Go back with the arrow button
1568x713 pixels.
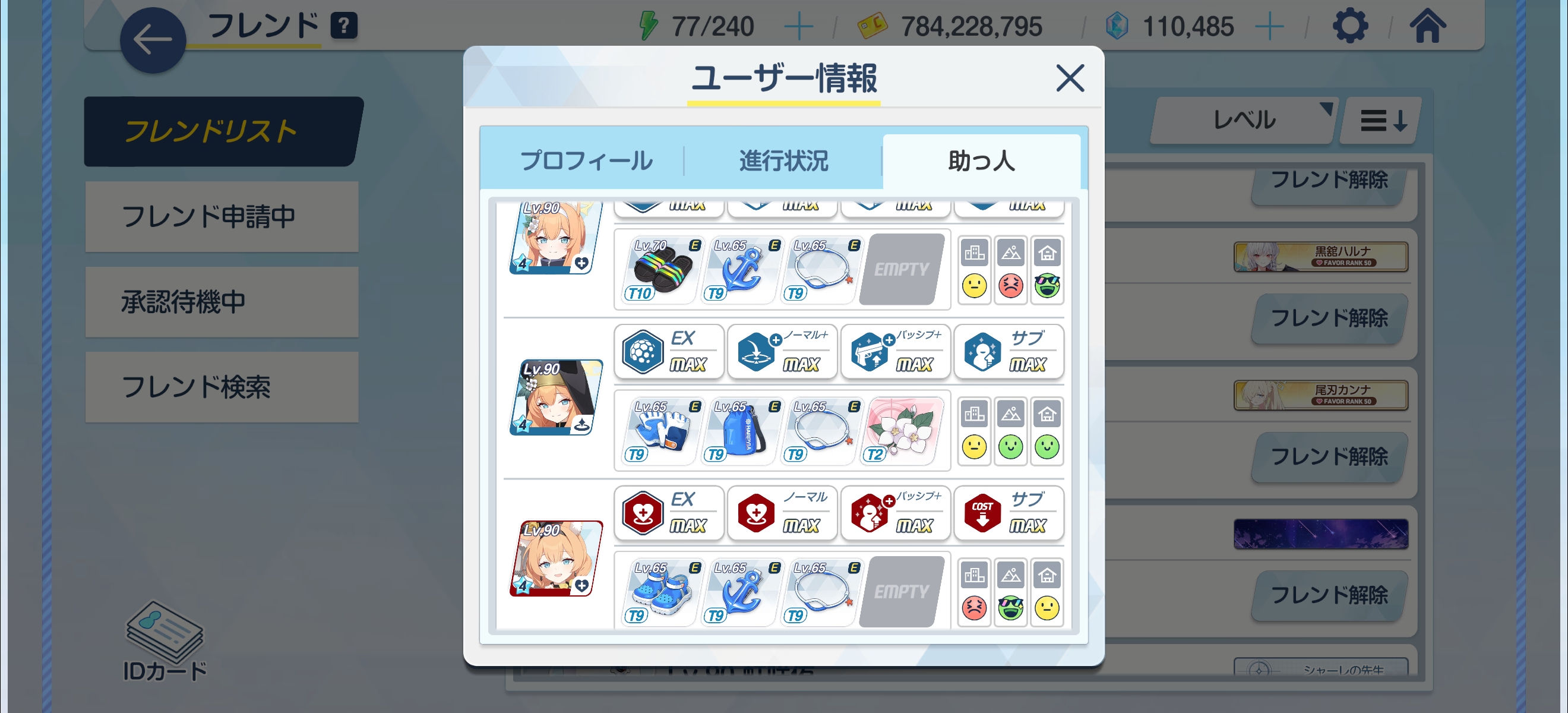[x=152, y=40]
